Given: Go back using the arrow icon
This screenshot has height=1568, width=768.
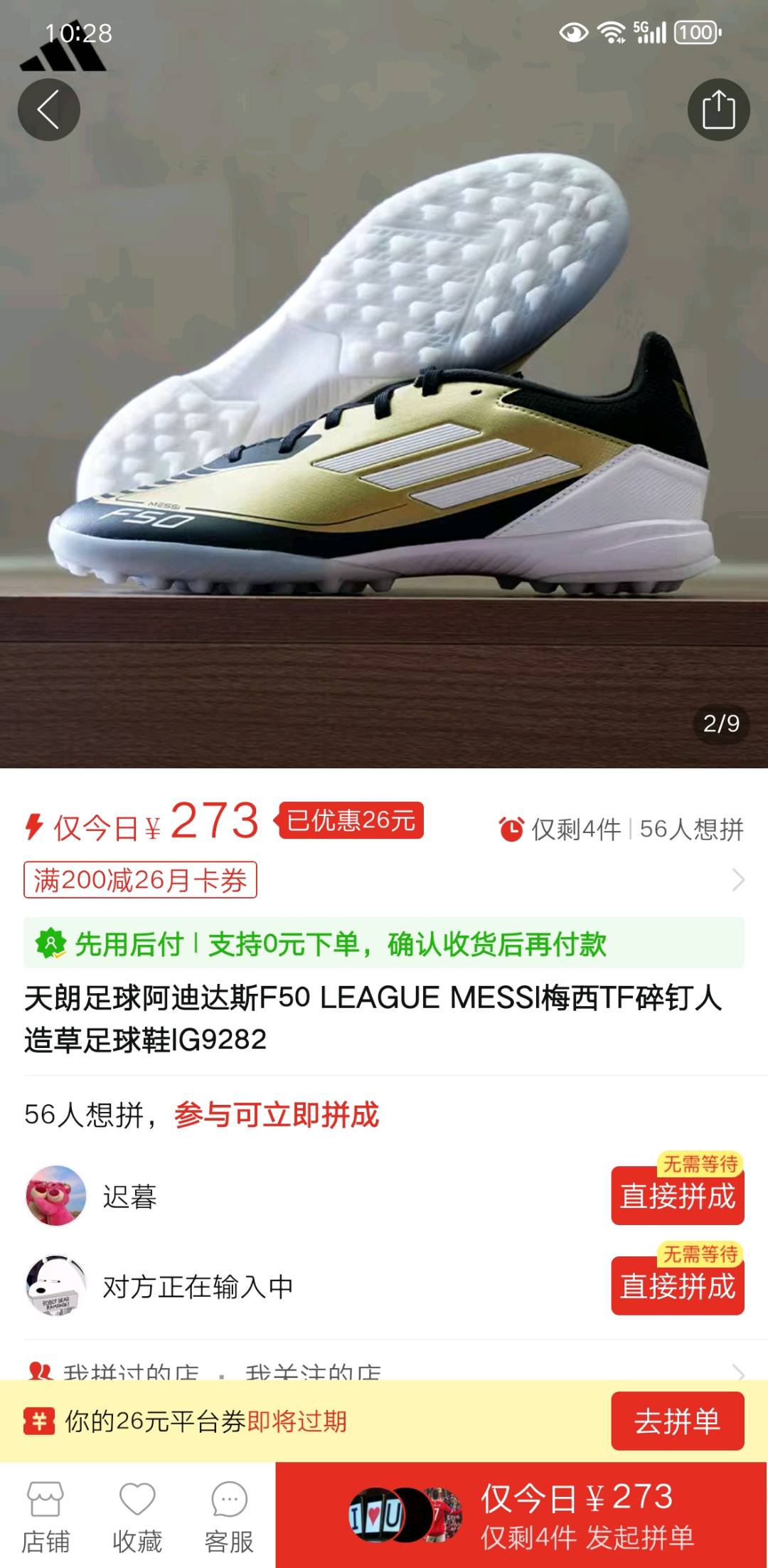Looking at the screenshot, I should point(48,110).
